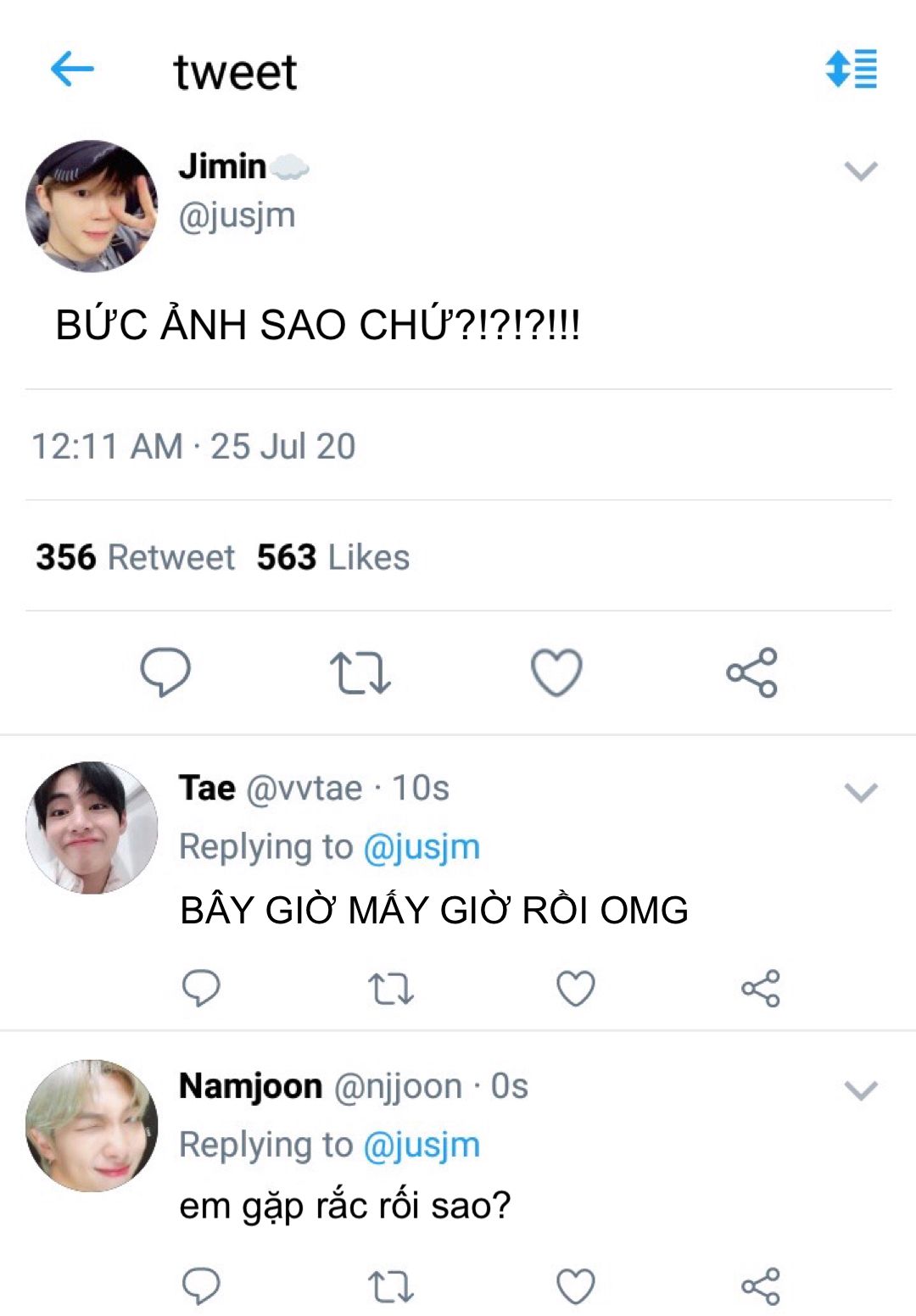Open Jimin's profile picture
The width and height of the screenshot is (916, 1316).
pyautogui.click(x=92, y=206)
